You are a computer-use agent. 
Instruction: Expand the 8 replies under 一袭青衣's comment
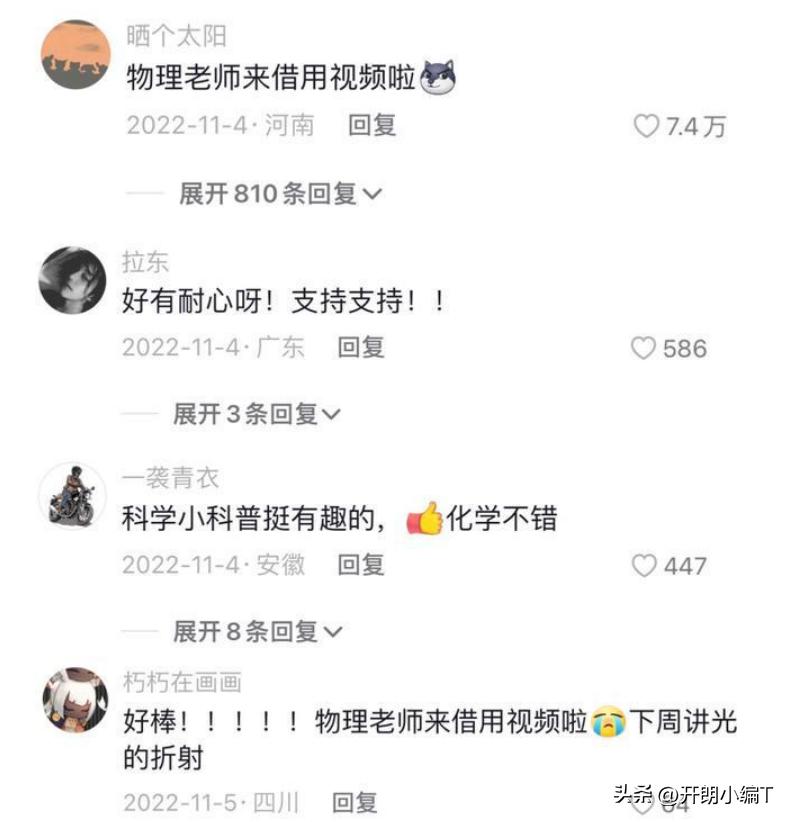pyautogui.click(x=252, y=629)
